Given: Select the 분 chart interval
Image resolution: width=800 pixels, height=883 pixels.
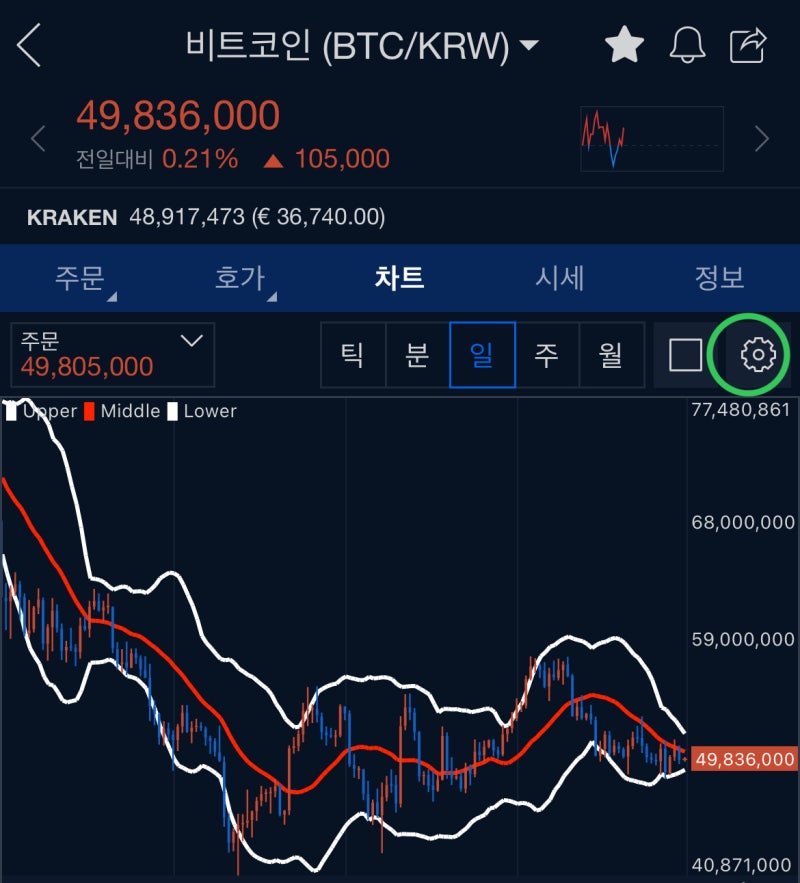Looking at the screenshot, I should [417, 354].
